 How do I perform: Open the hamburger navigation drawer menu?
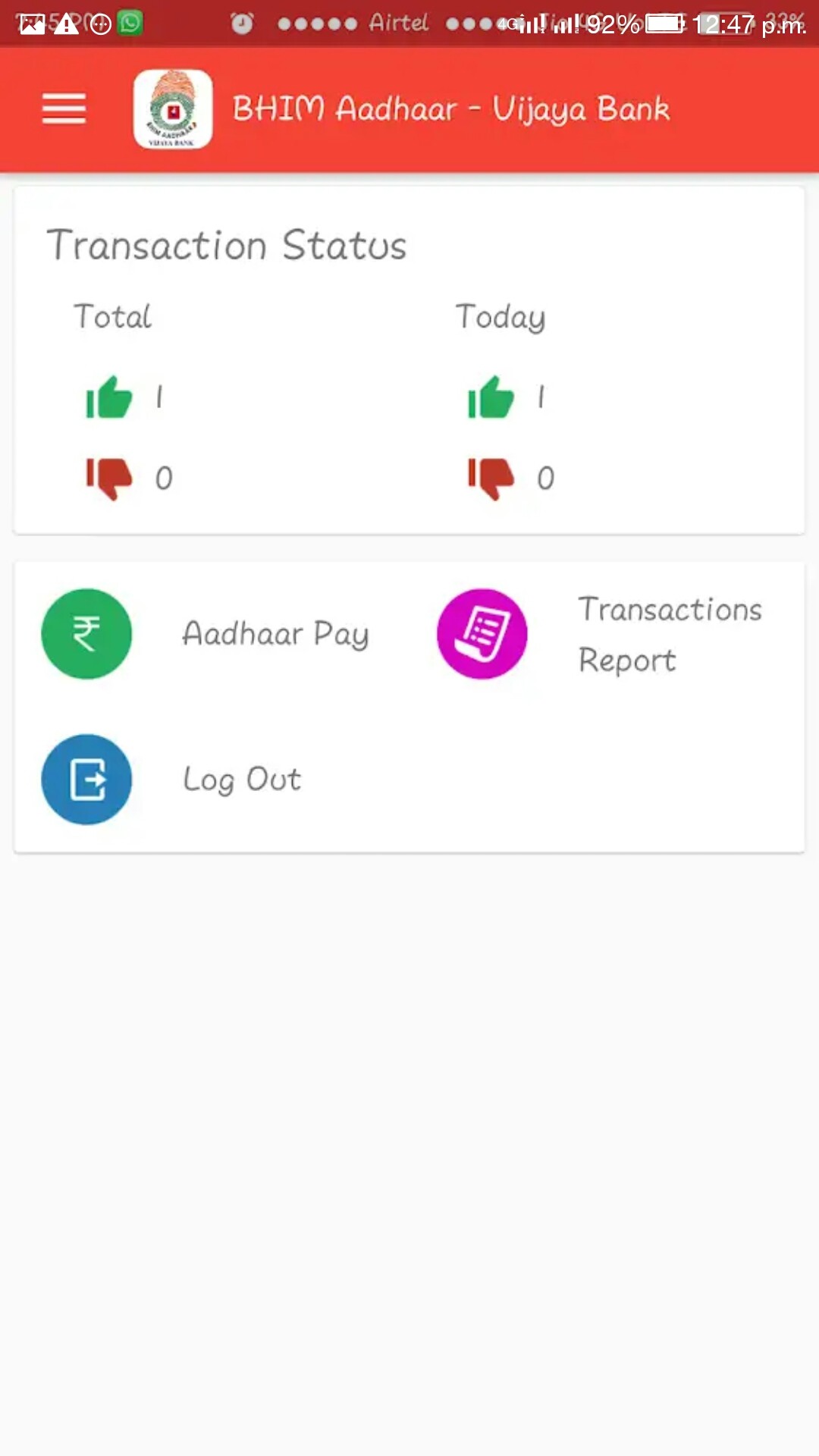pyautogui.click(x=64, y=109)
